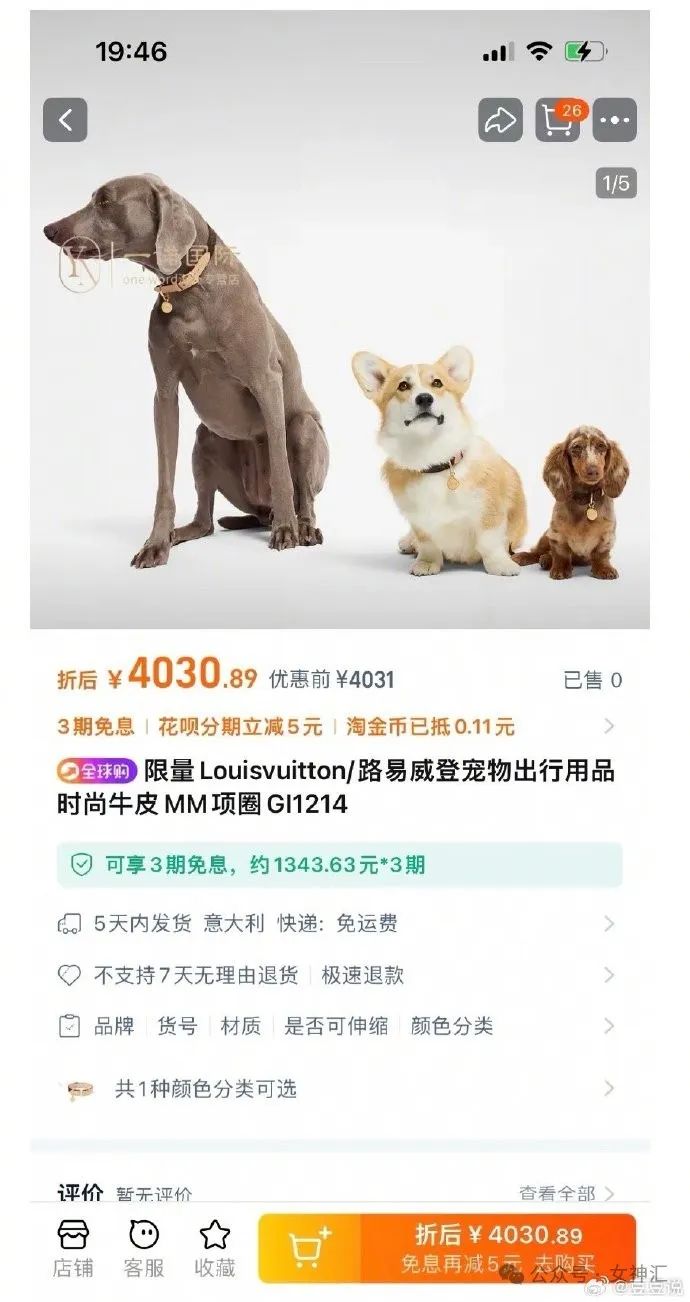Choose from 共1种颜色分类可选 options
This screenshot has height=1302, width=690.
point(340,1088)
